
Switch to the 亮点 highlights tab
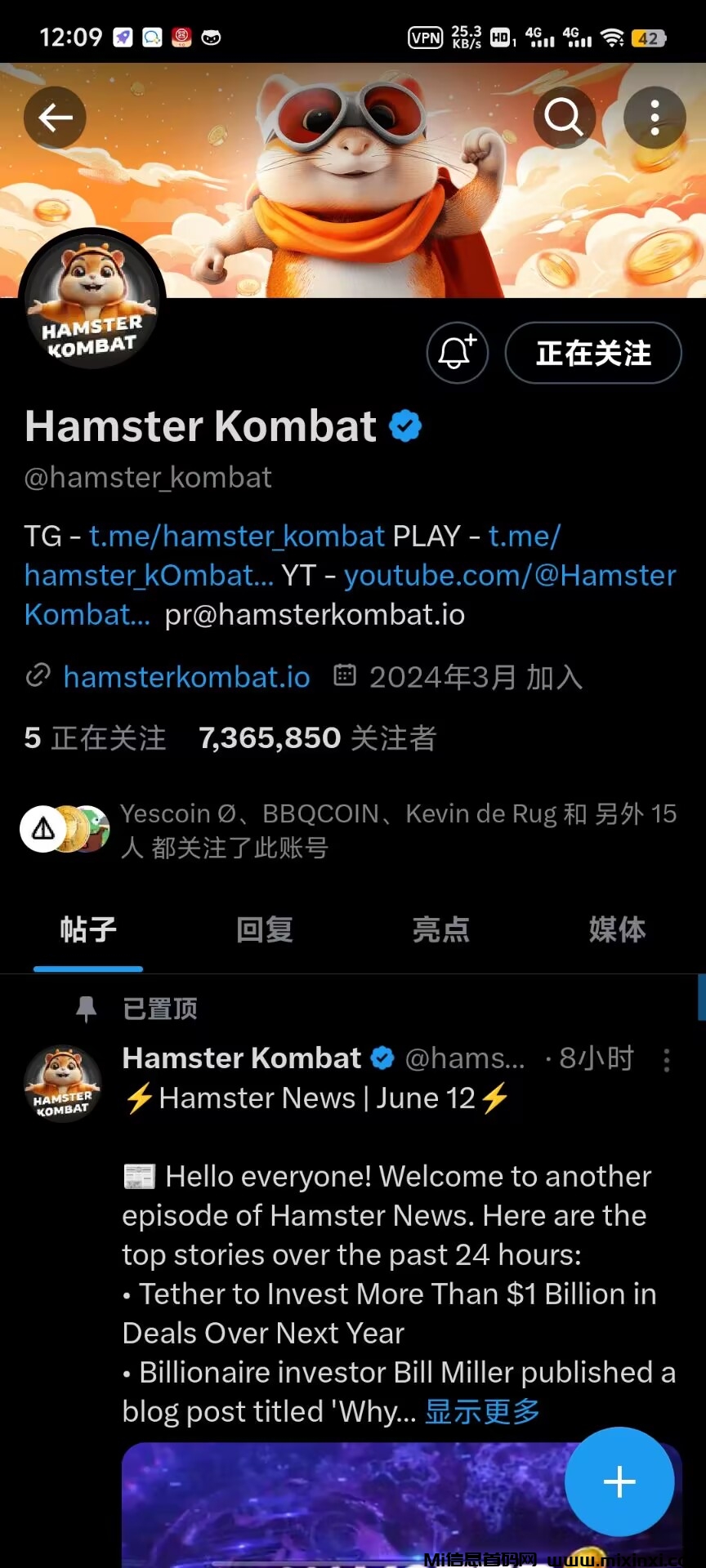tap(440, 929)
